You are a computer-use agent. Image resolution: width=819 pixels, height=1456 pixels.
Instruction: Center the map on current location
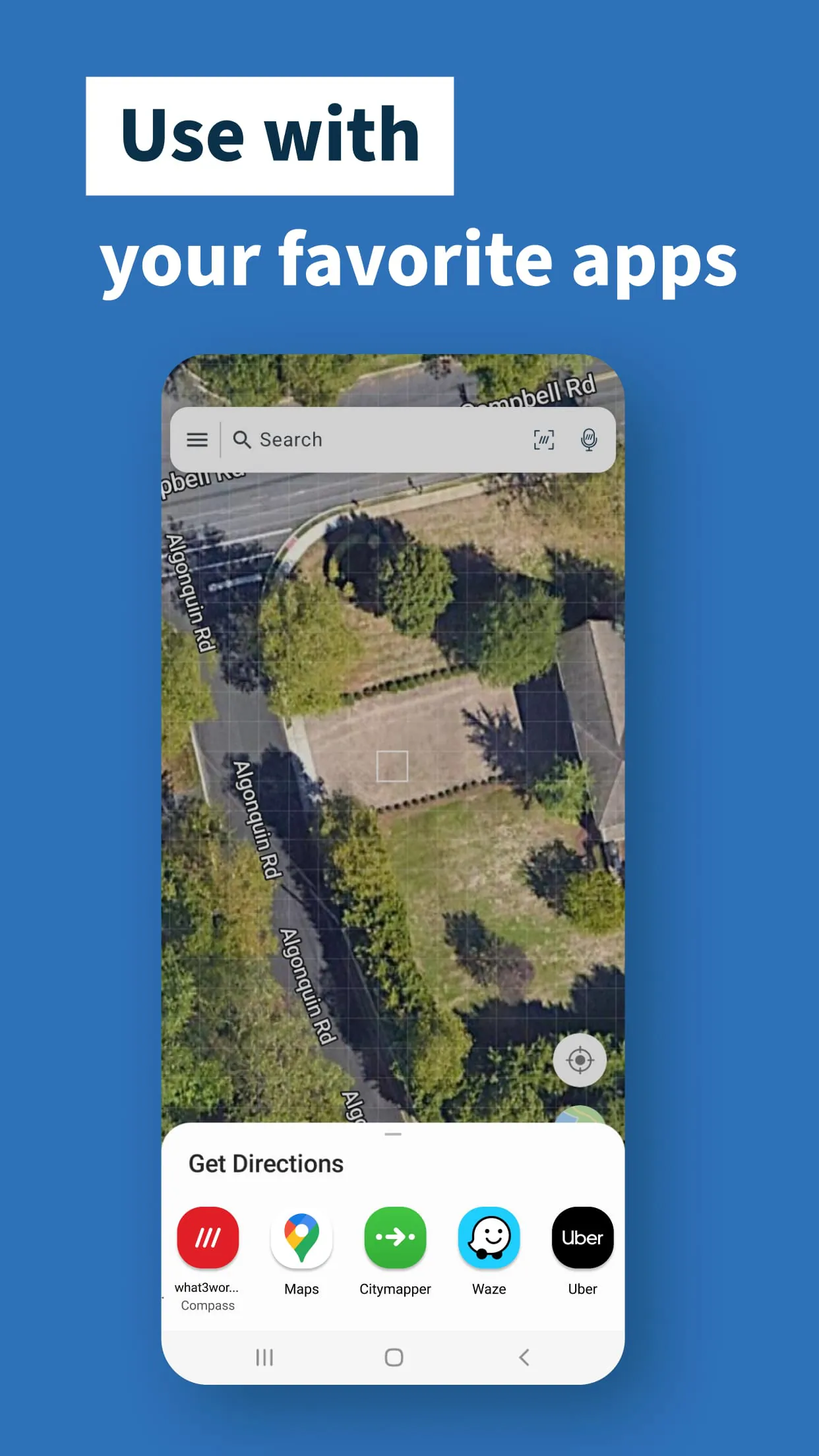(x=579, y=1059)
